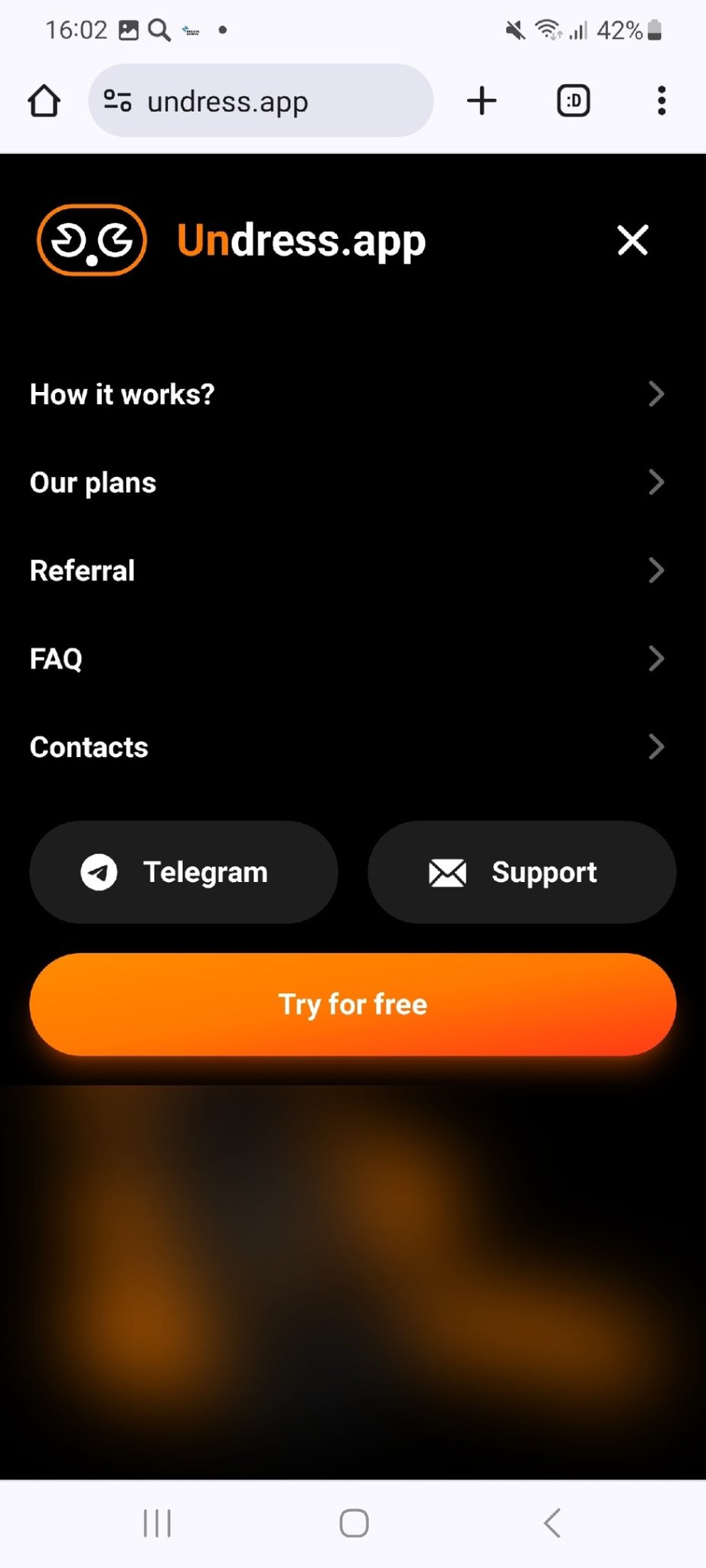Tap the undress.app address bar
Viewport: 706px width, 1568px height.
[x=260, y=101]
